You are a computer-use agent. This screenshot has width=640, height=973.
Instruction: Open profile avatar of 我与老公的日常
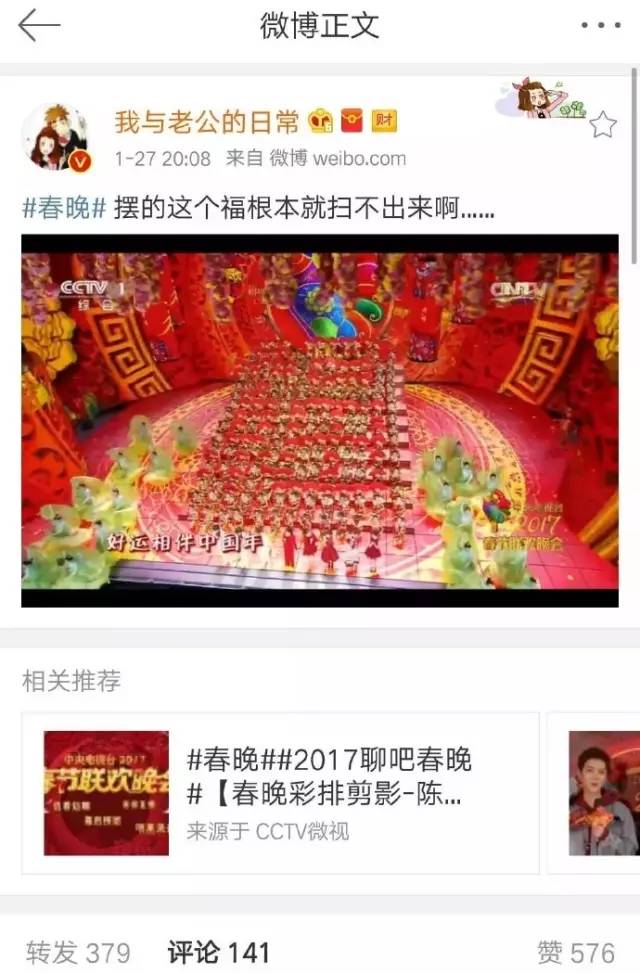coord(55,137)
